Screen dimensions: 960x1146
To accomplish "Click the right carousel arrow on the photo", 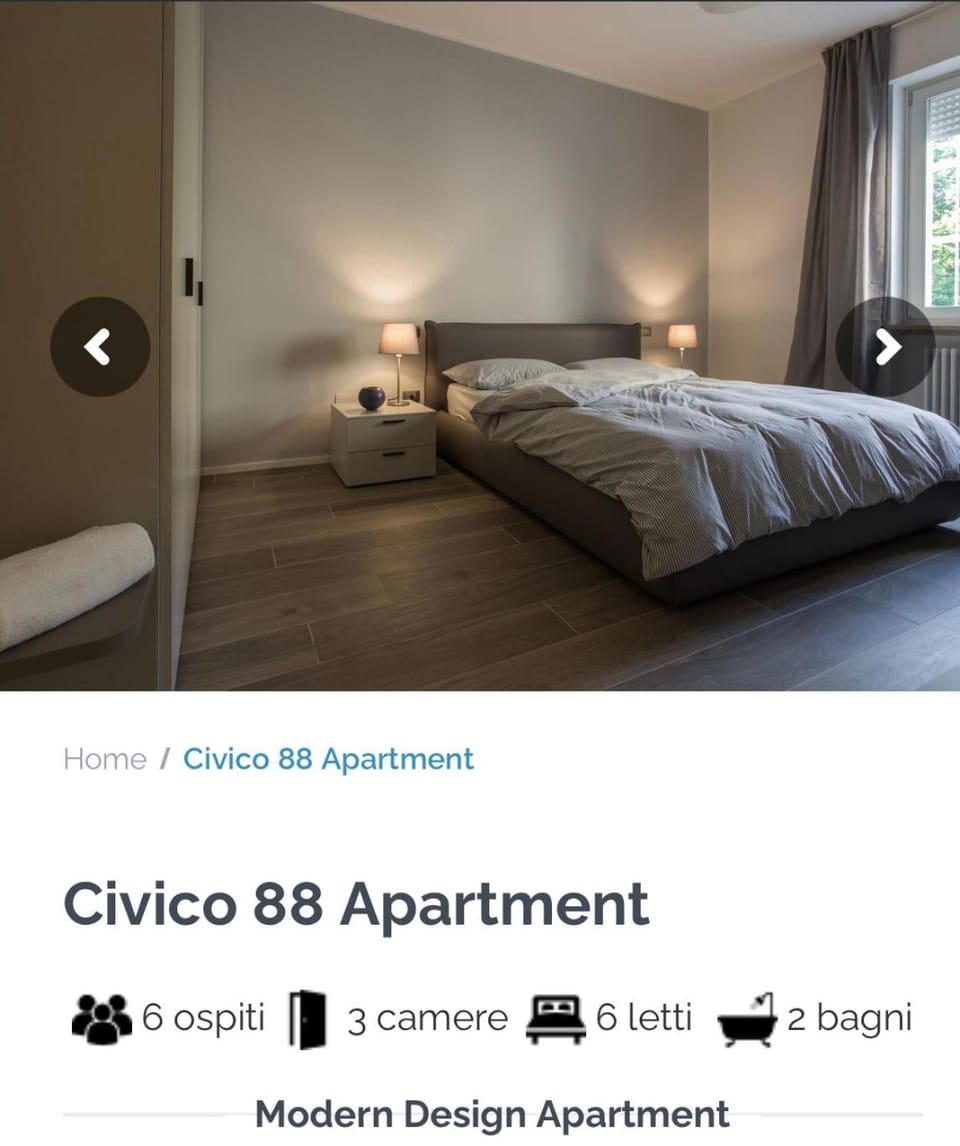I will click(x=886, y=347).
